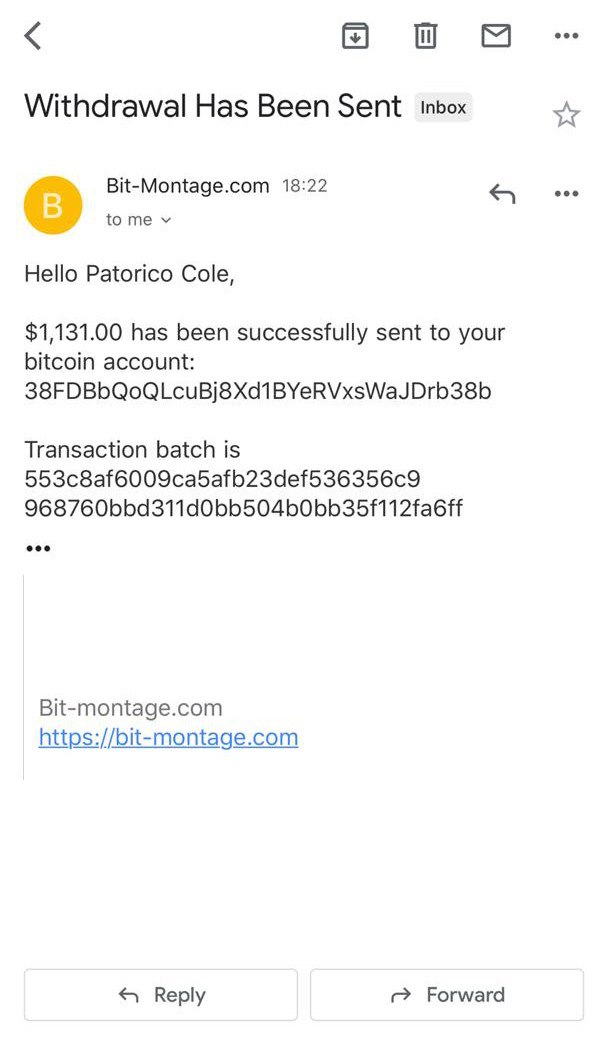Open the Bit-Montage.com sender avatar
The image size is (604, 1045).
coord(53,205)
